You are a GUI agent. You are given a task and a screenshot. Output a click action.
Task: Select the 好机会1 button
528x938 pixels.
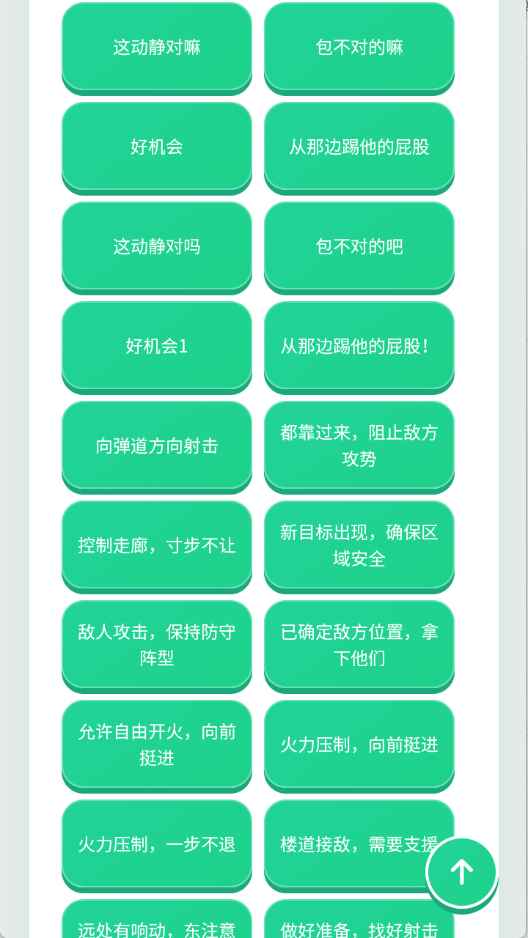click(x=157, y=346)
